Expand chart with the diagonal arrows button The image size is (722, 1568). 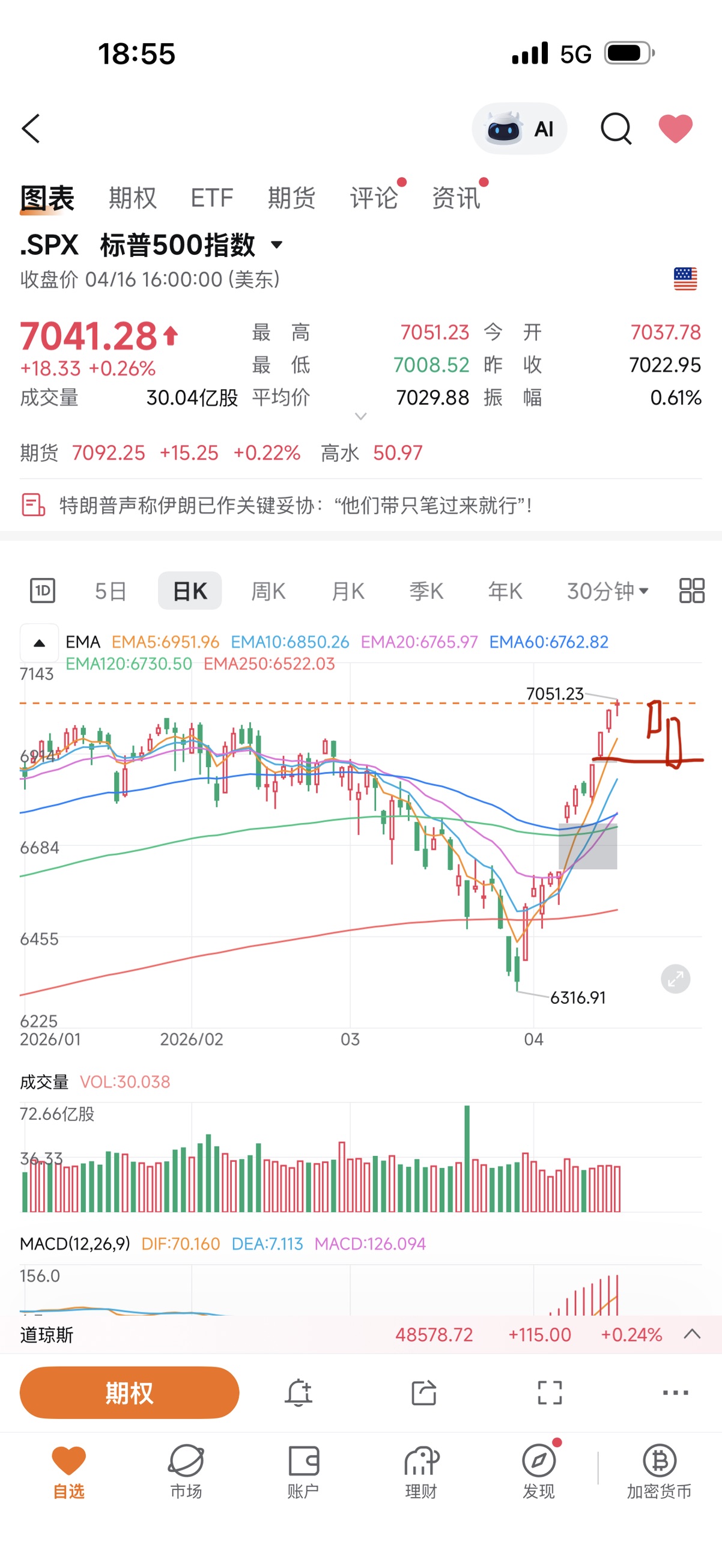pyautogui.click(x=675, y=979)
